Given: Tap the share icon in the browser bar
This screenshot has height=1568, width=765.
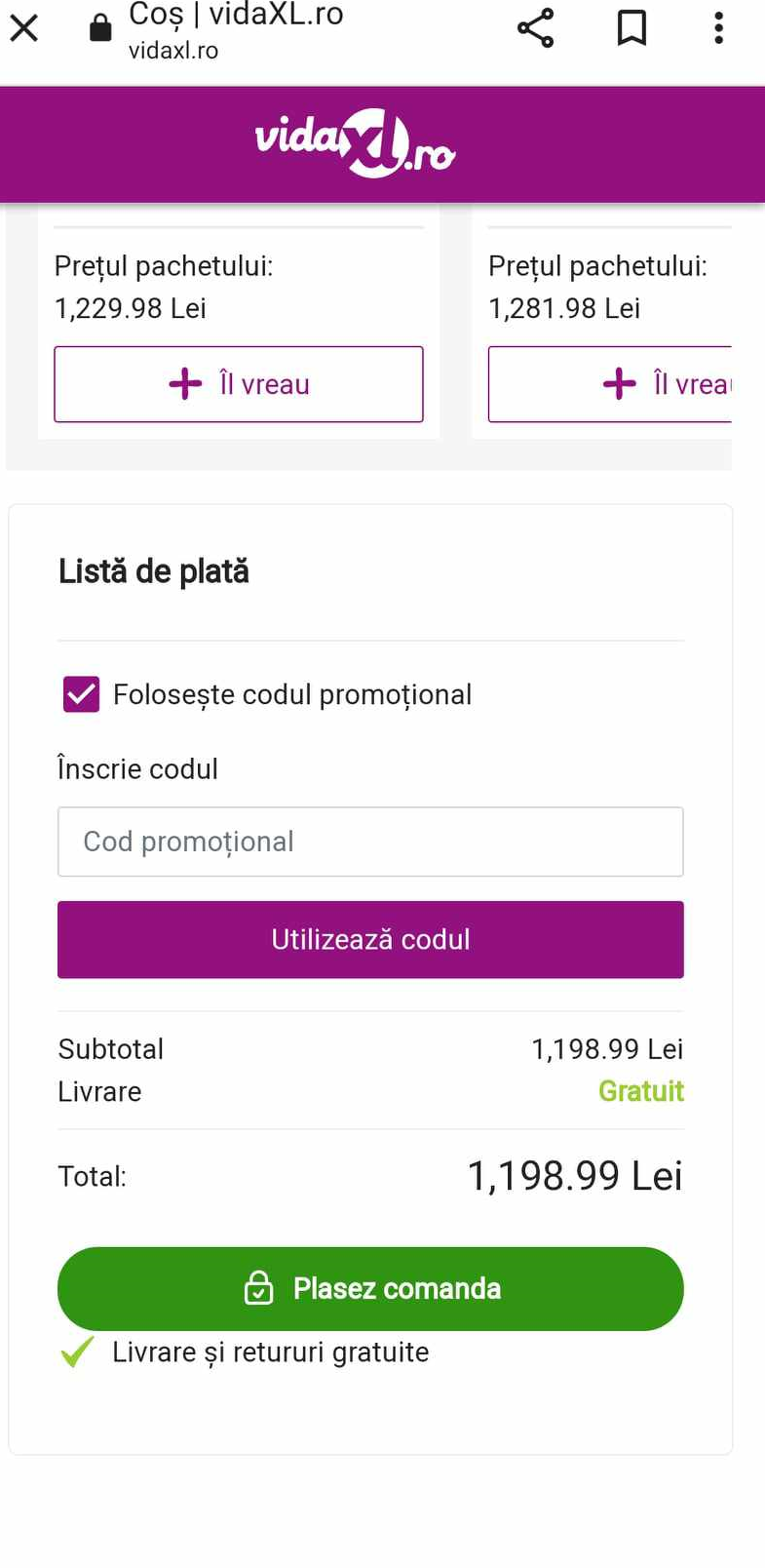Looking at the screenshot, I should (x=535, y=28).
